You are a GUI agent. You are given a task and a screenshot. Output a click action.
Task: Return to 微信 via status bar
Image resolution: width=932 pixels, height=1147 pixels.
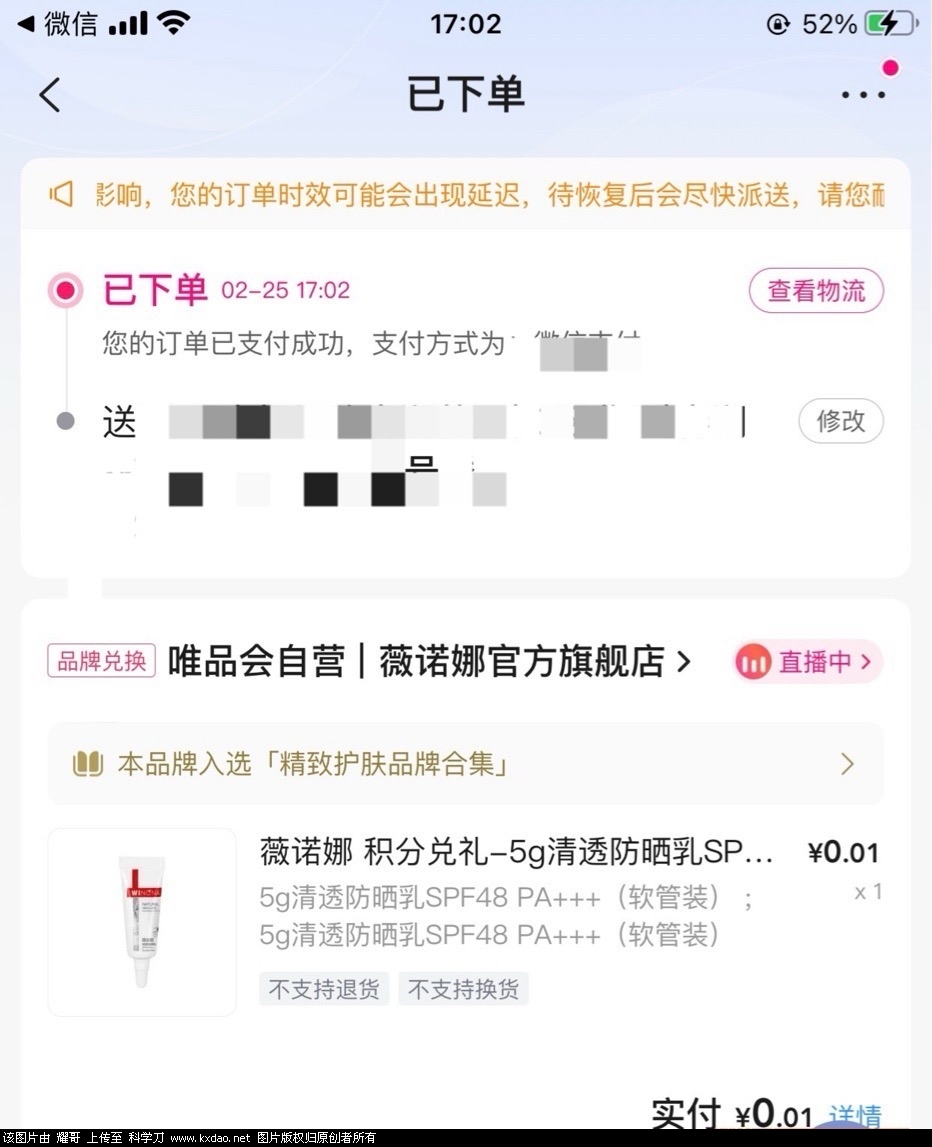click(x=58, y=24)
